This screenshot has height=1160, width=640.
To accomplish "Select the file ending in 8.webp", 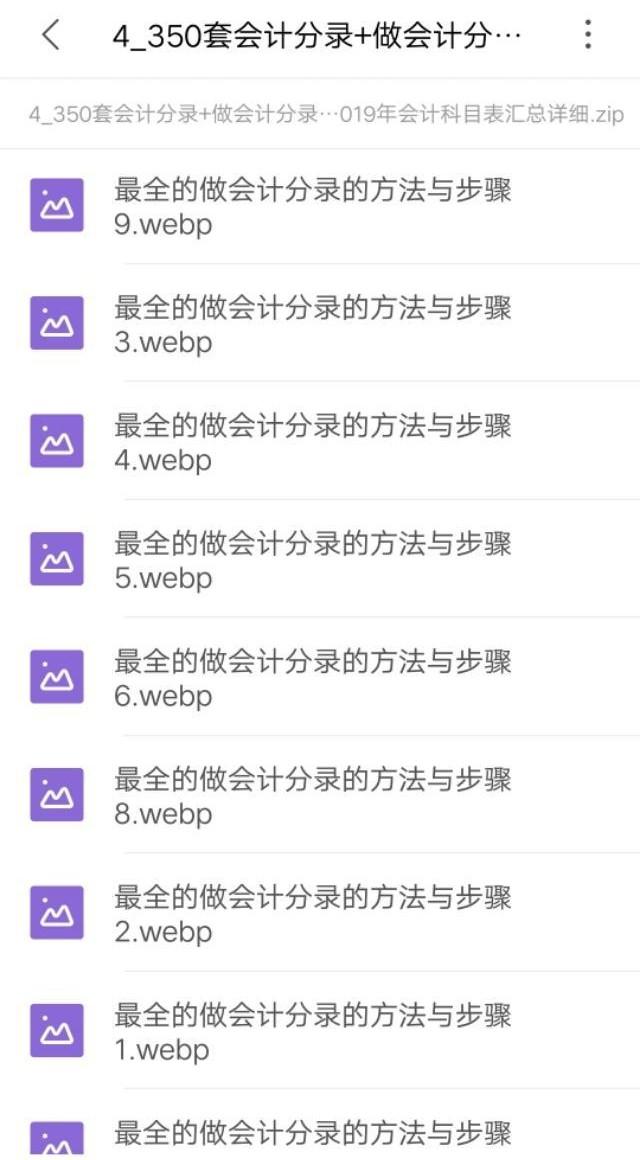I will pyautogui.click(x=312, y=796).
